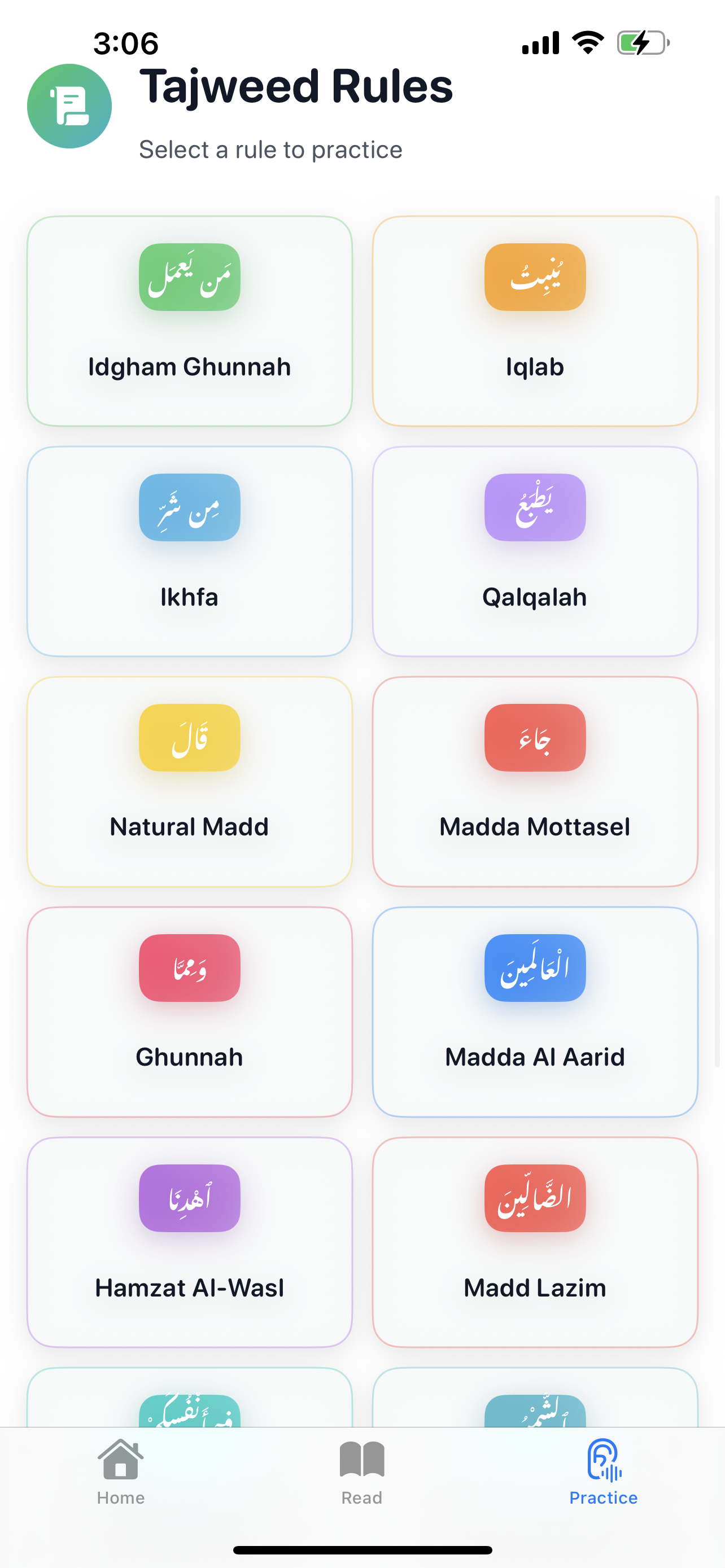Tap the blue Ikhfa Arabic badge
Screen dimensions: 725x1568
tap(189, 507)
